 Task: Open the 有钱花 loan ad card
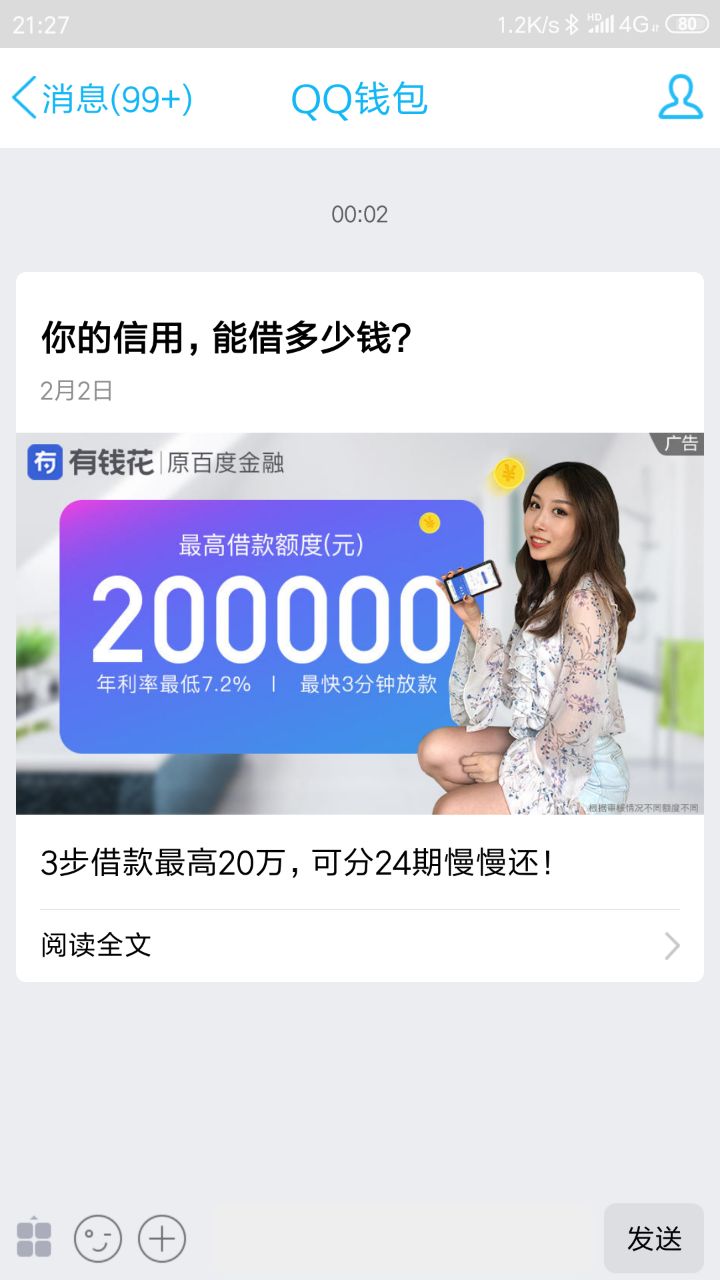click(x=360, y=622)
